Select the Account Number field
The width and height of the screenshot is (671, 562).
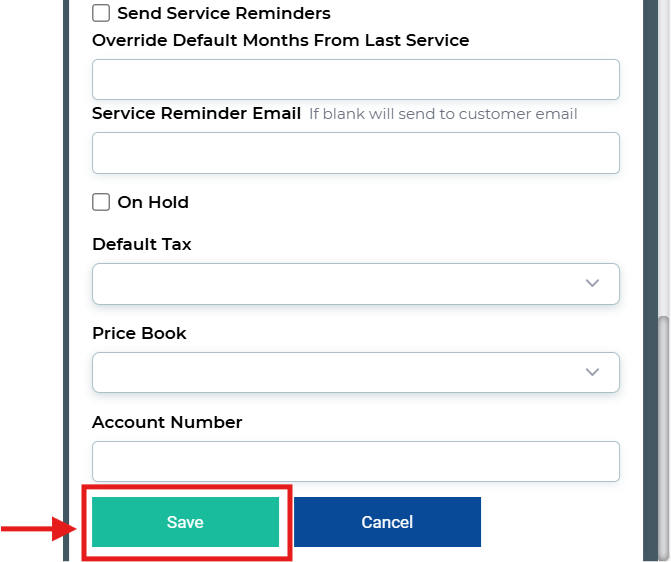pyautogui.click(x=355, y=461)
